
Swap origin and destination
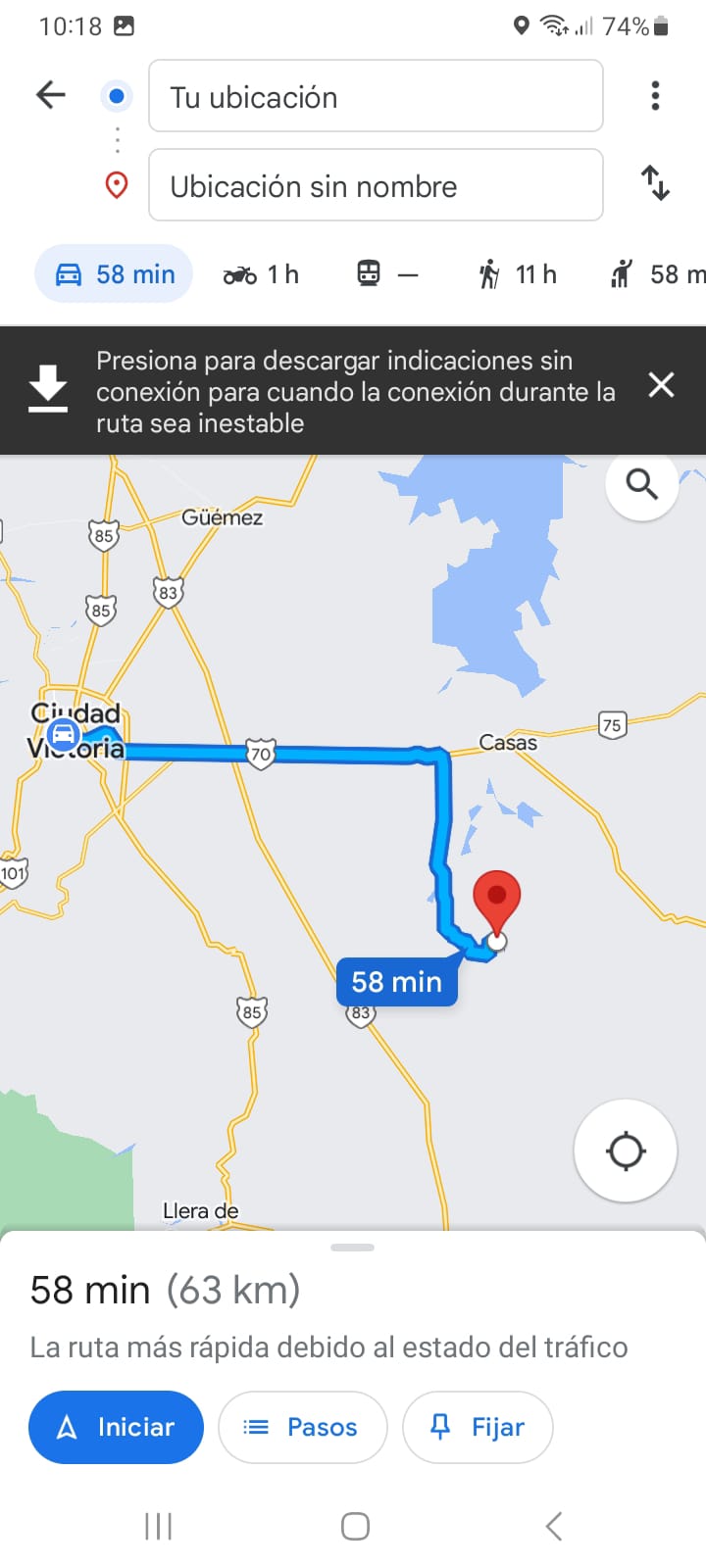point(655,183)
